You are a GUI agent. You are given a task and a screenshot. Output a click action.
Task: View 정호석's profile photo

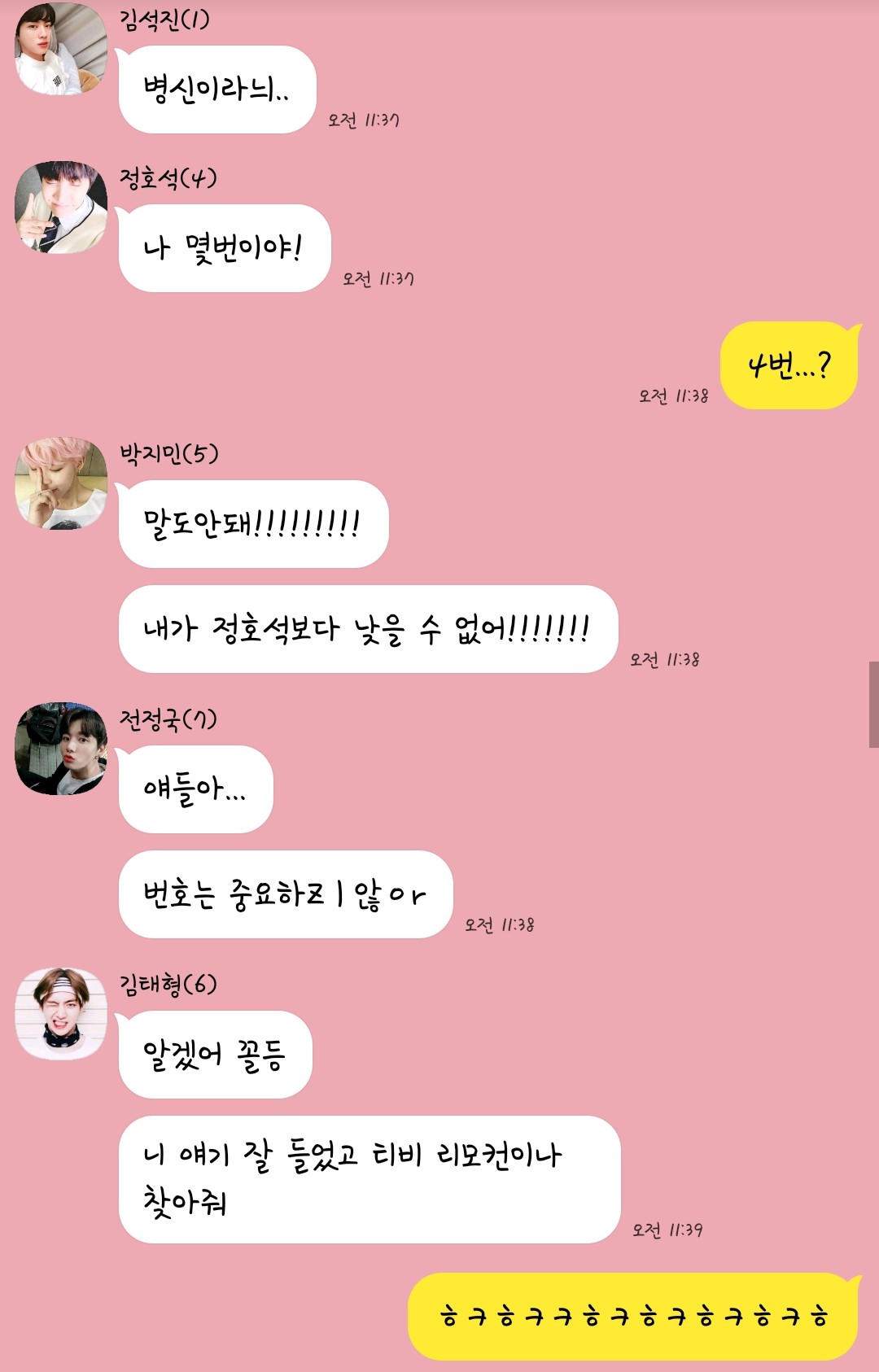coord(61,207)
